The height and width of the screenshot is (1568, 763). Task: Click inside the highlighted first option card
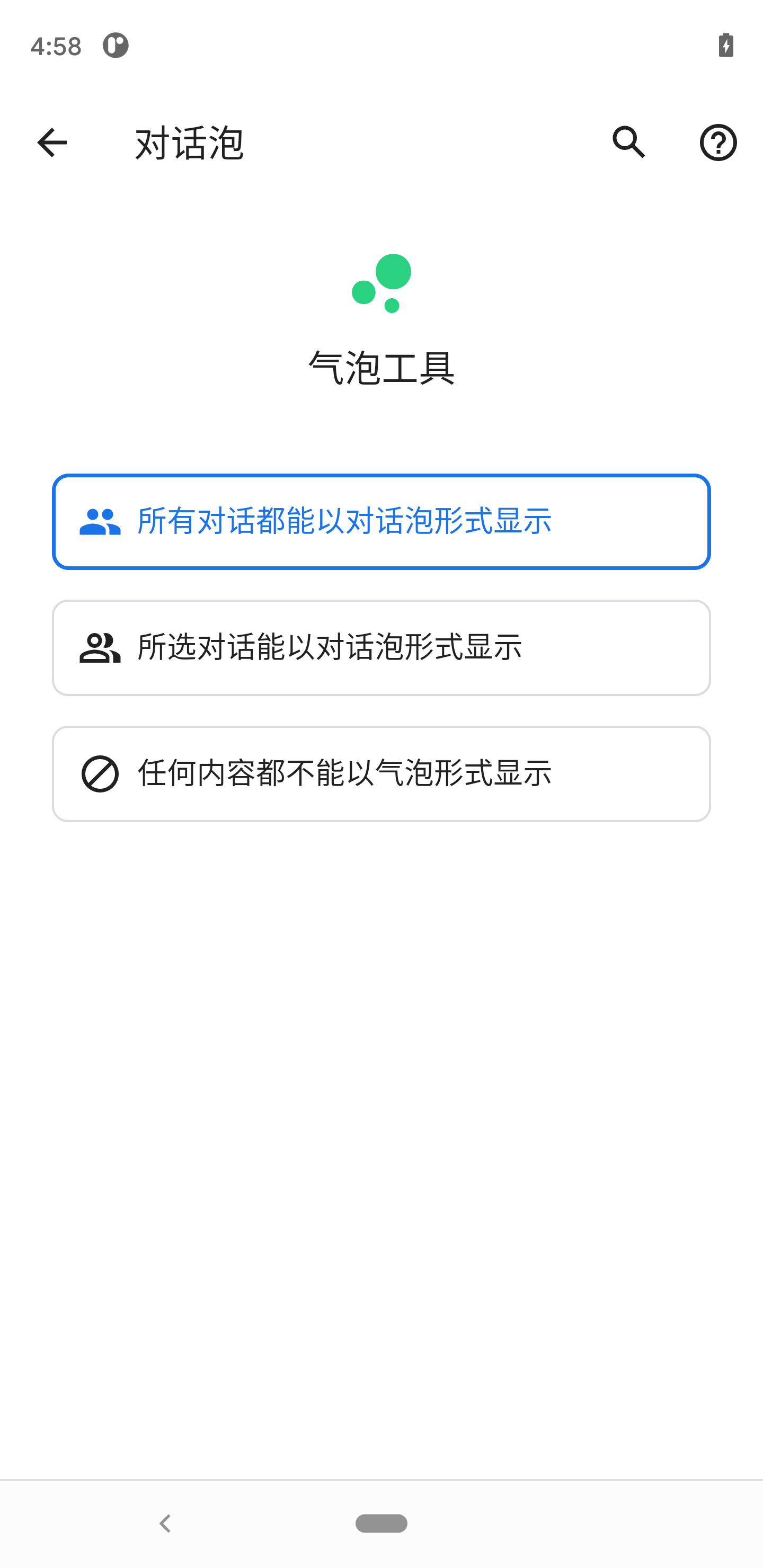(x=381, y=522)
